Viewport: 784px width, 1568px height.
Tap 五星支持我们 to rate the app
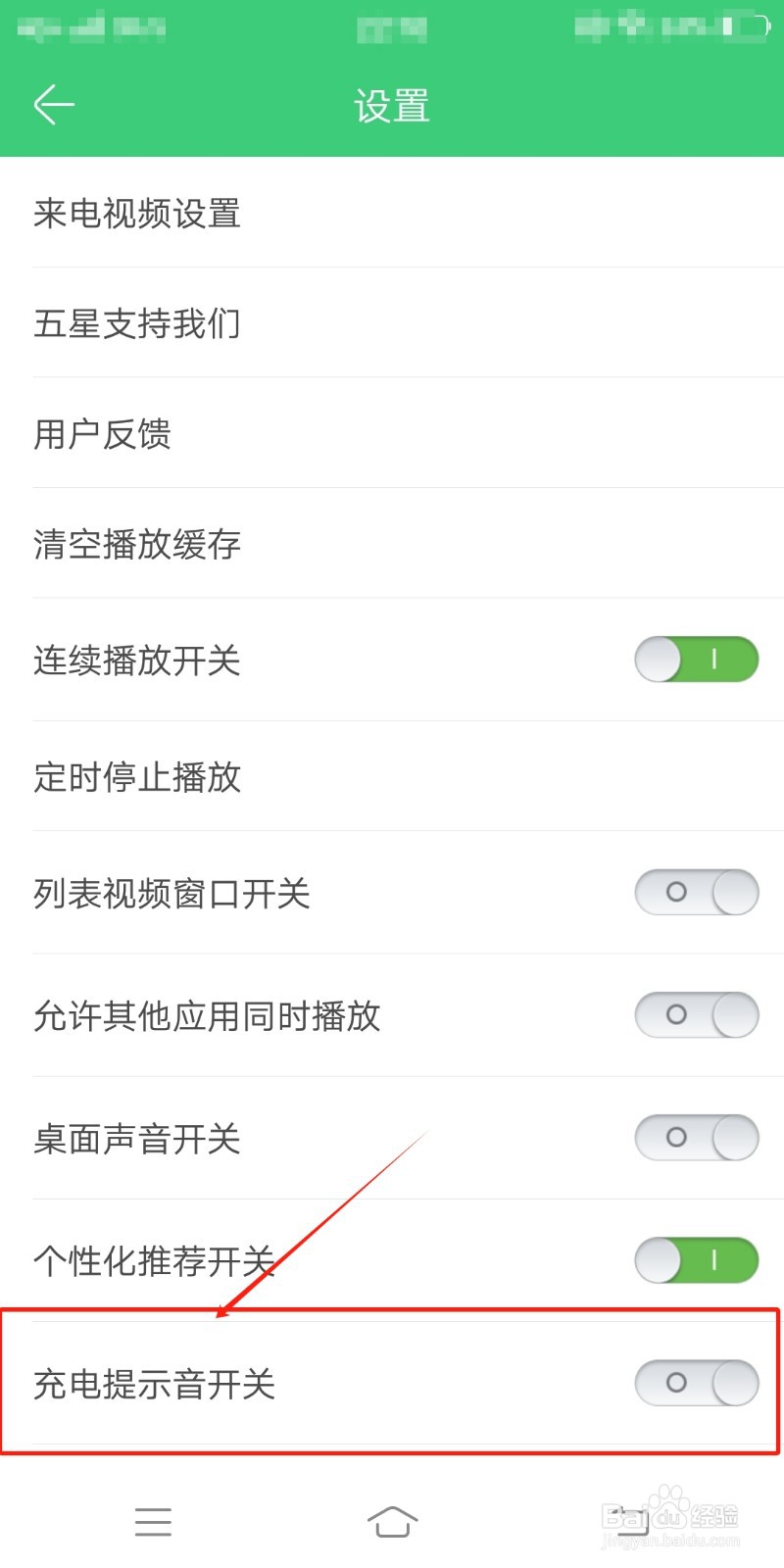[137, 324]
